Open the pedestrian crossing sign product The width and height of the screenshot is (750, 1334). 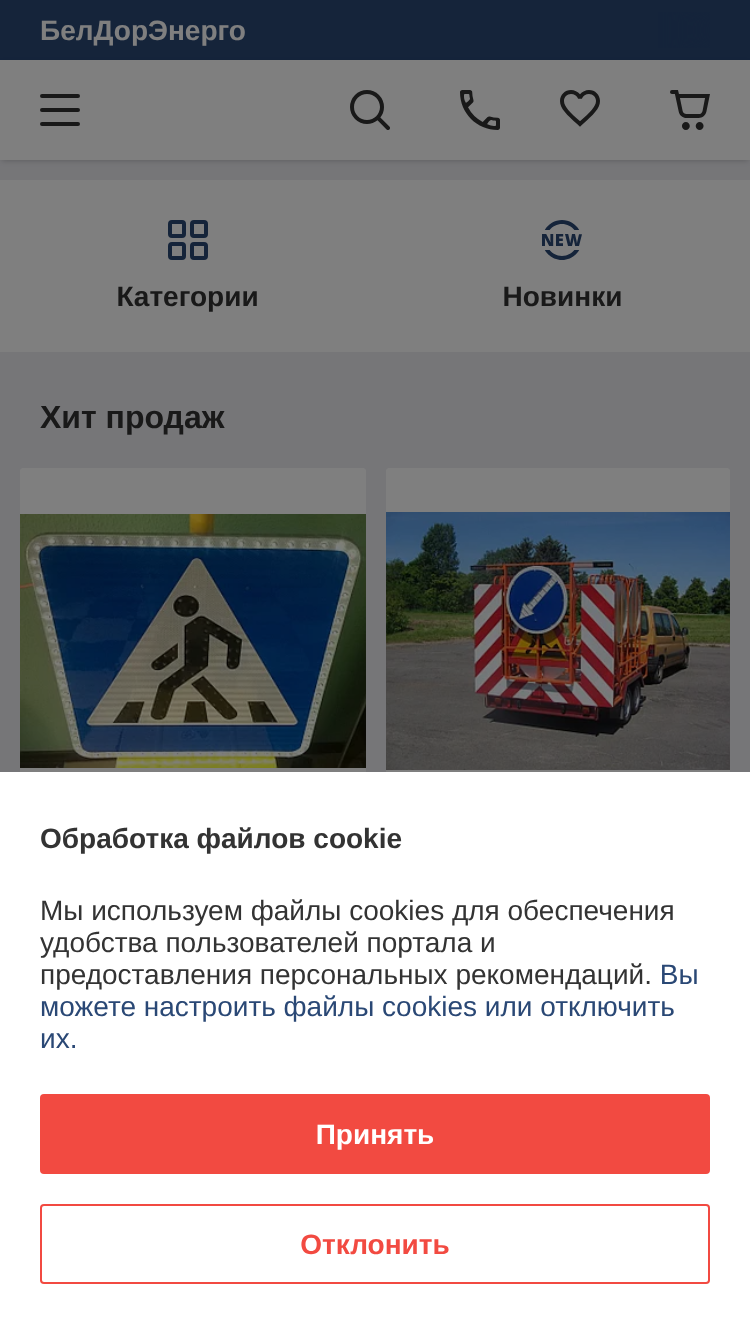click(193, 620)
